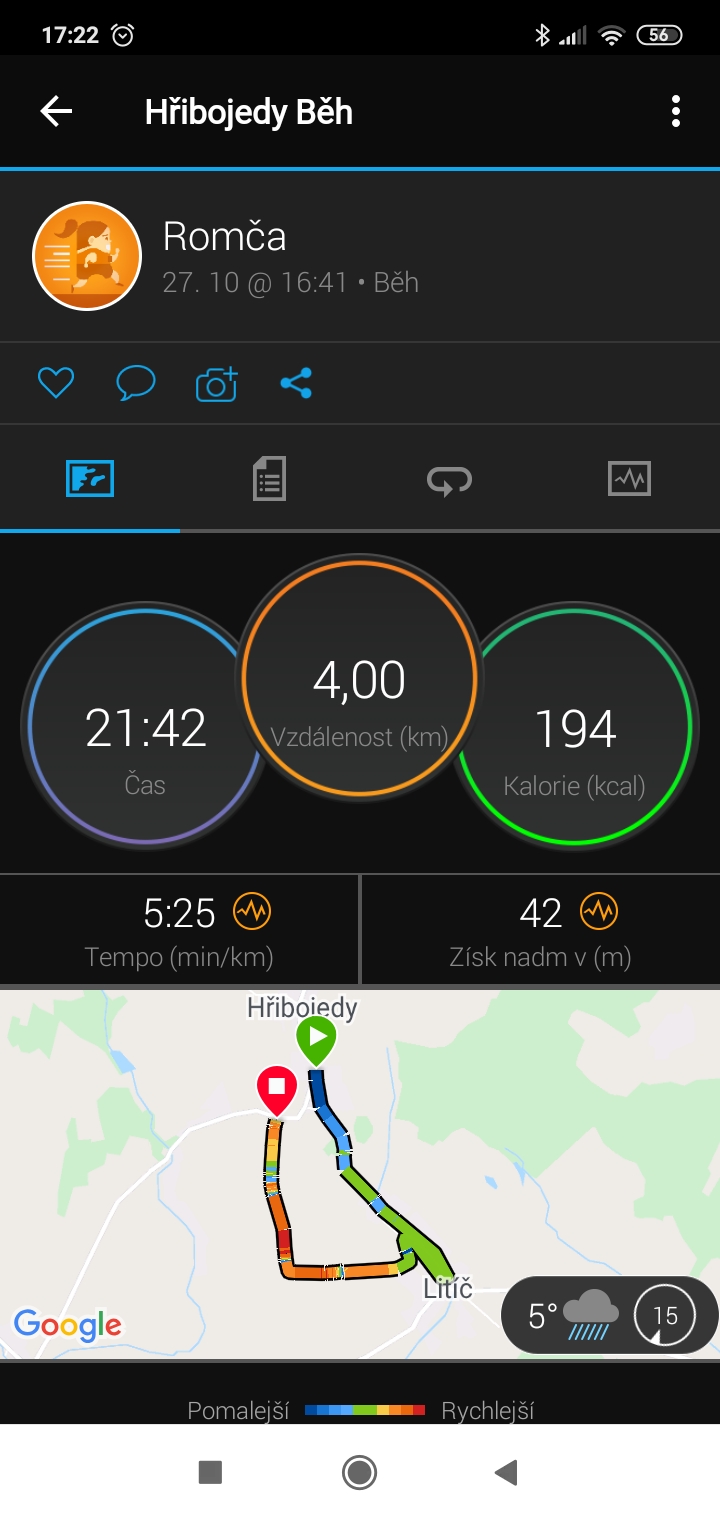The image size is (720, 1520).
Task: Open the route map of the run
Action: click(360, 1174)
